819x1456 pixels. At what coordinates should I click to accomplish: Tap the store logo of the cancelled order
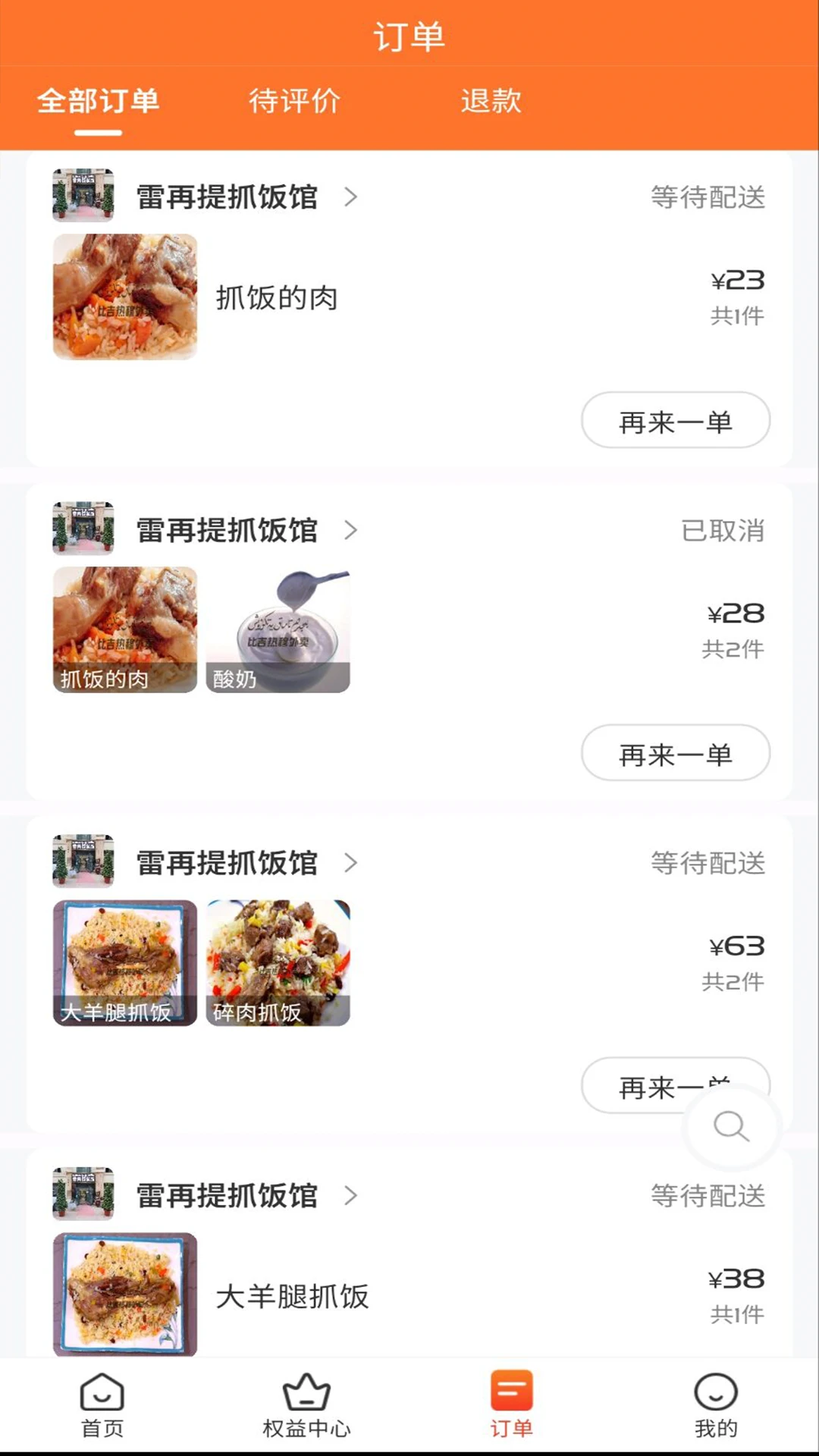(x=82, y=530)
